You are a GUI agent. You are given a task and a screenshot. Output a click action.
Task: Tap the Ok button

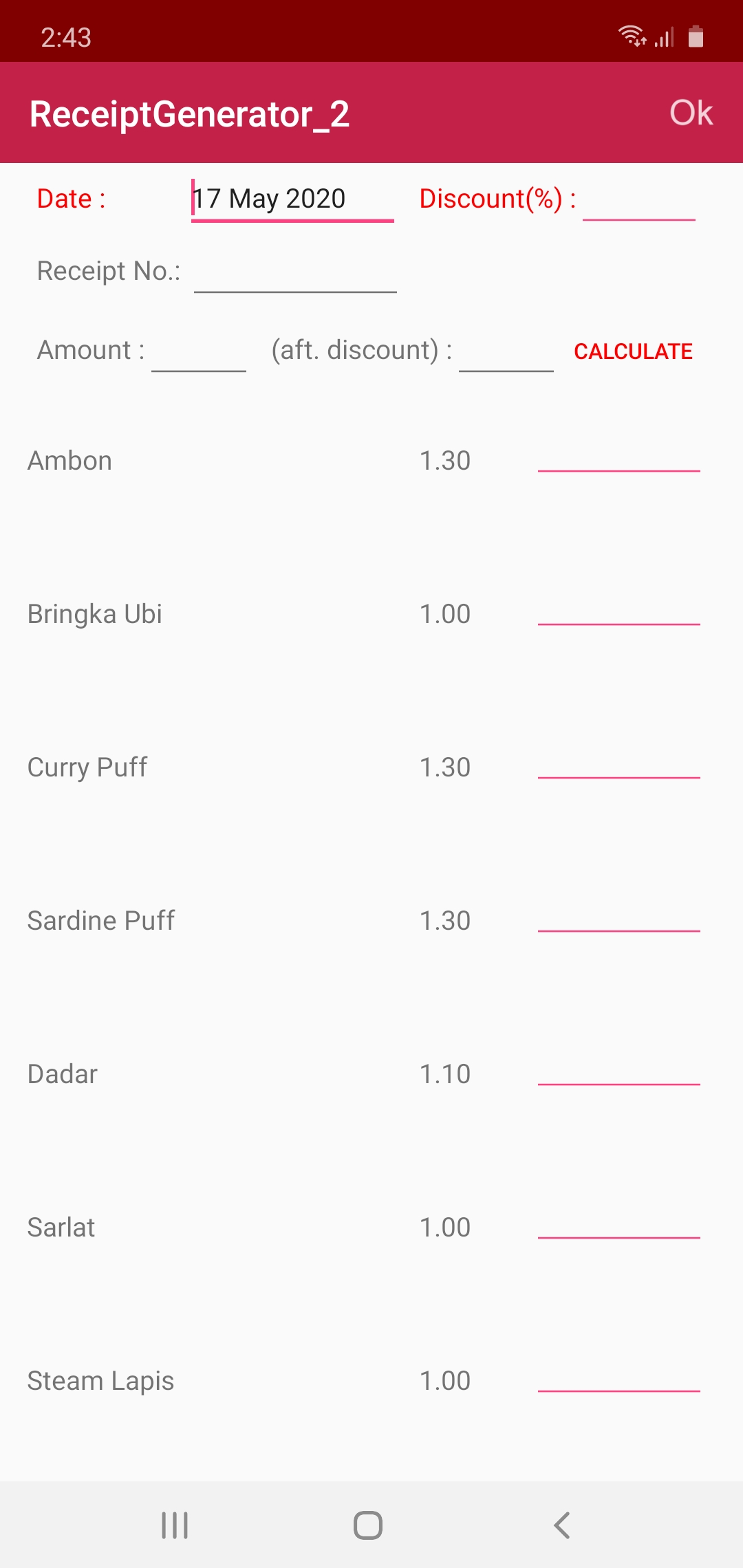click(x=691, y=112)
